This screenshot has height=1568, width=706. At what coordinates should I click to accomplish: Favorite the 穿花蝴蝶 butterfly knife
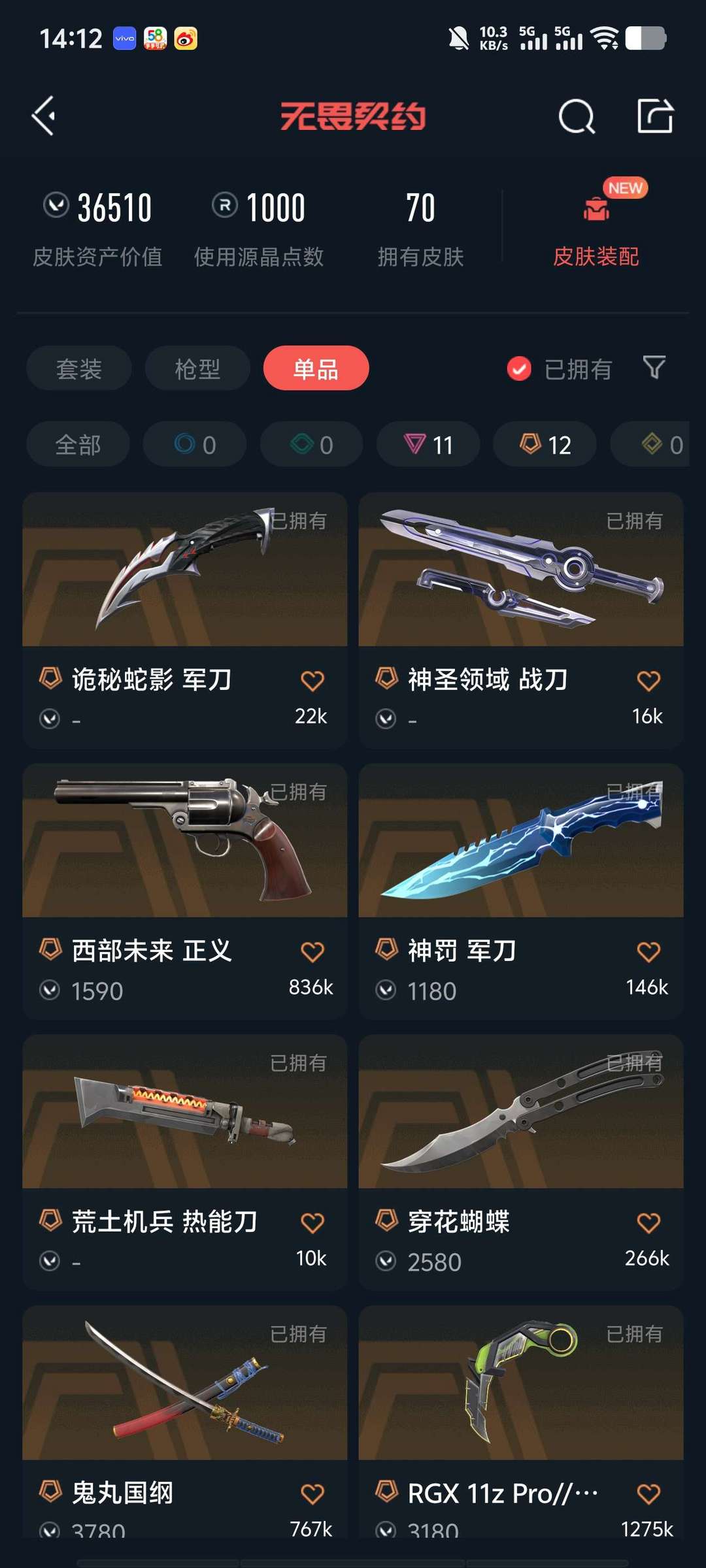tap(648, 1222)
